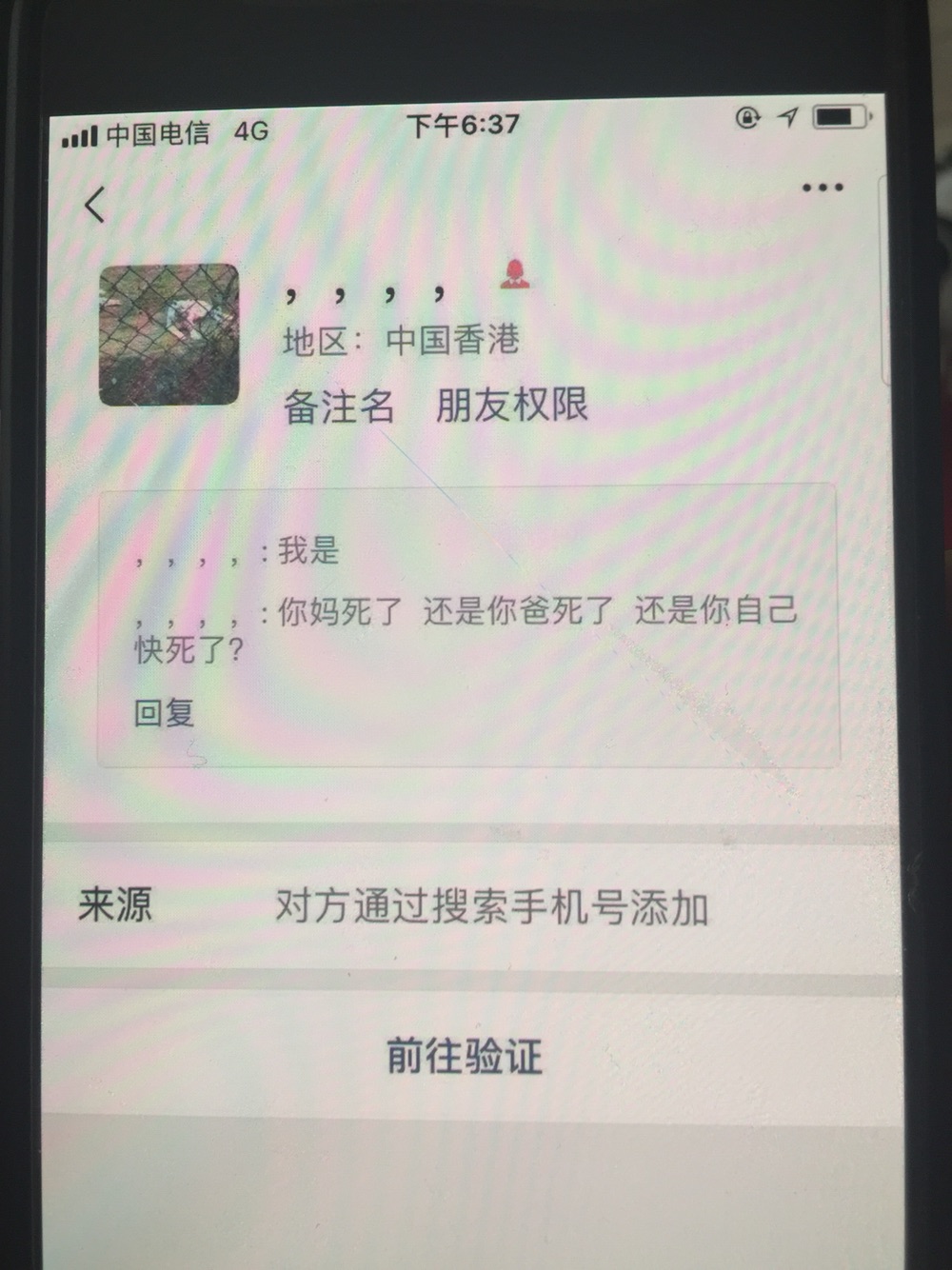952x1270 pixels.
Task: Tap 前往验证 to verify the friend request
Action: pos(465,1056)
